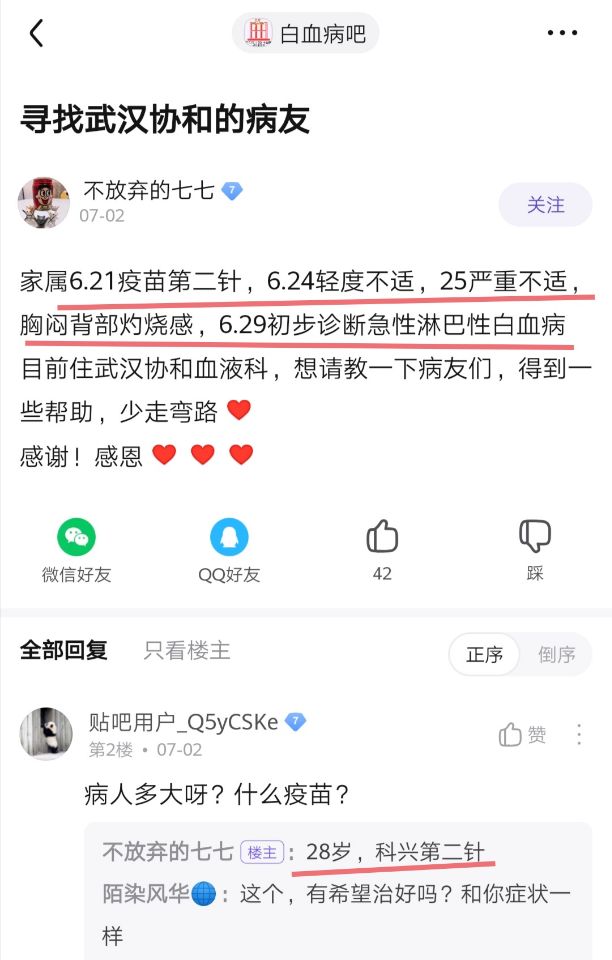Open 不放弃的七七's profile avatar
612x960 pixels.
point(44,203)
